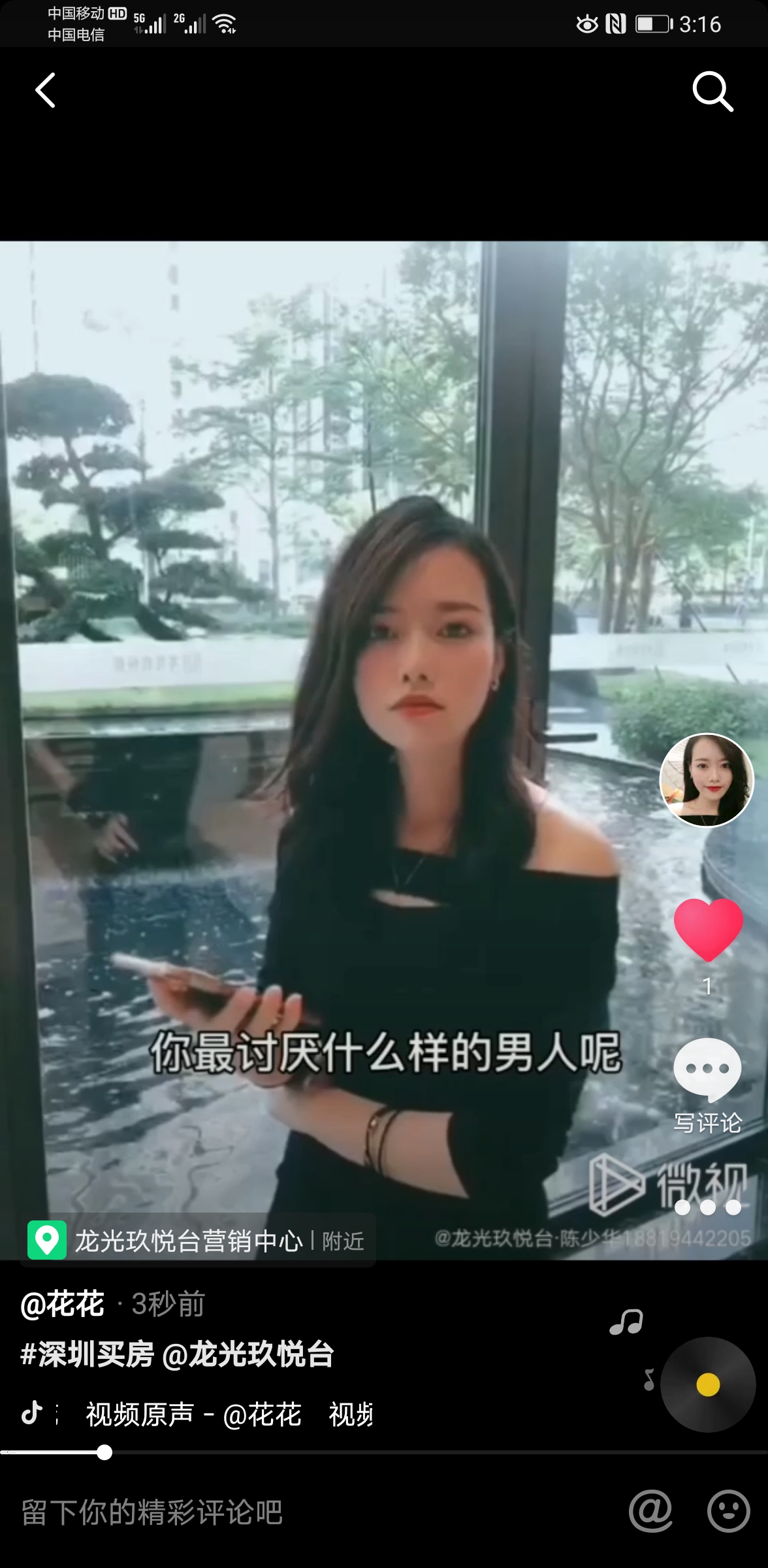Open search with the magnifier icon
Image resolution: width=768 pixels, height=1568 pixels.
point(712,91)
